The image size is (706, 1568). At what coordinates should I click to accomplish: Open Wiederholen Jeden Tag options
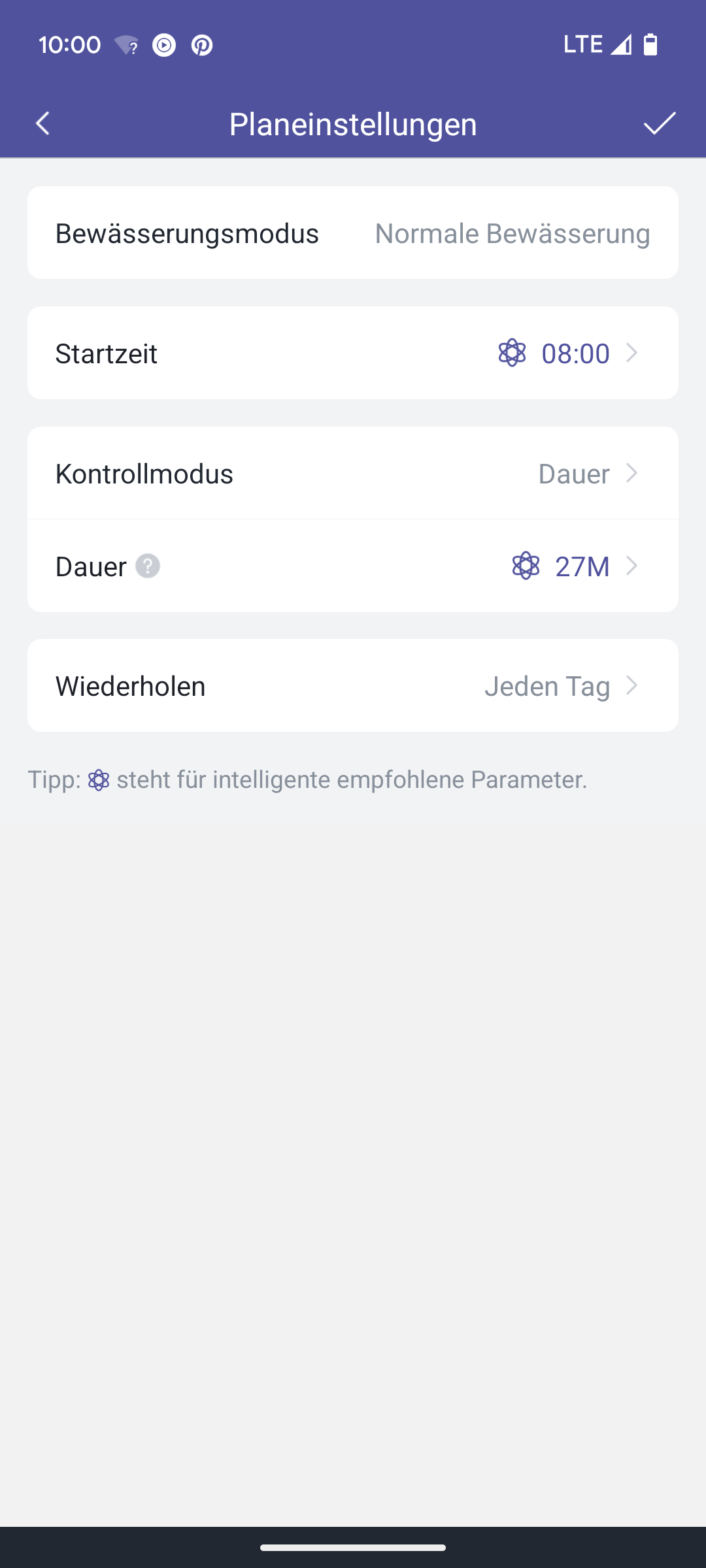[353, 685]
